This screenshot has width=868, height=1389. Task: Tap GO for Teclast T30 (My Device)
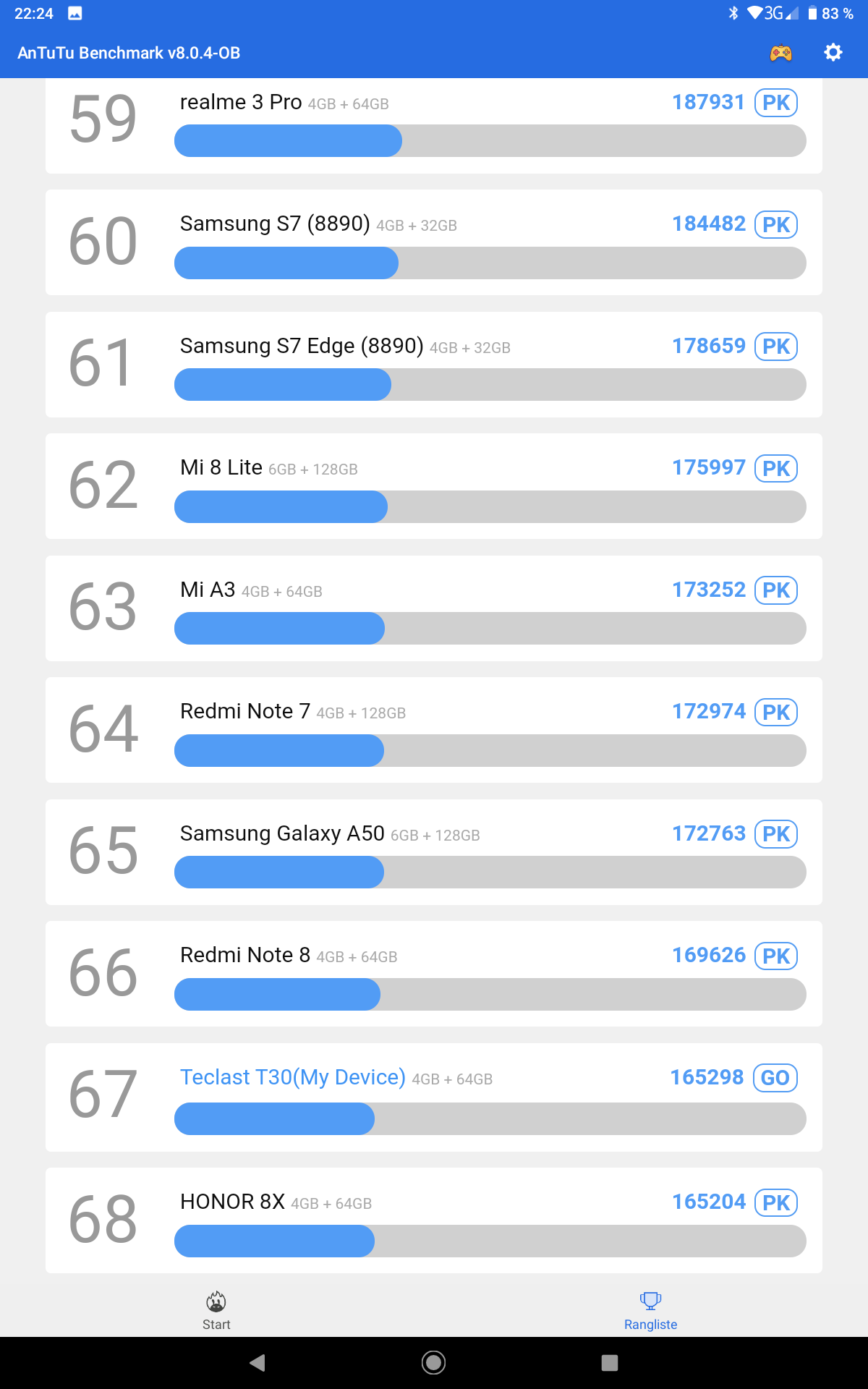[x=775, y=1078]
